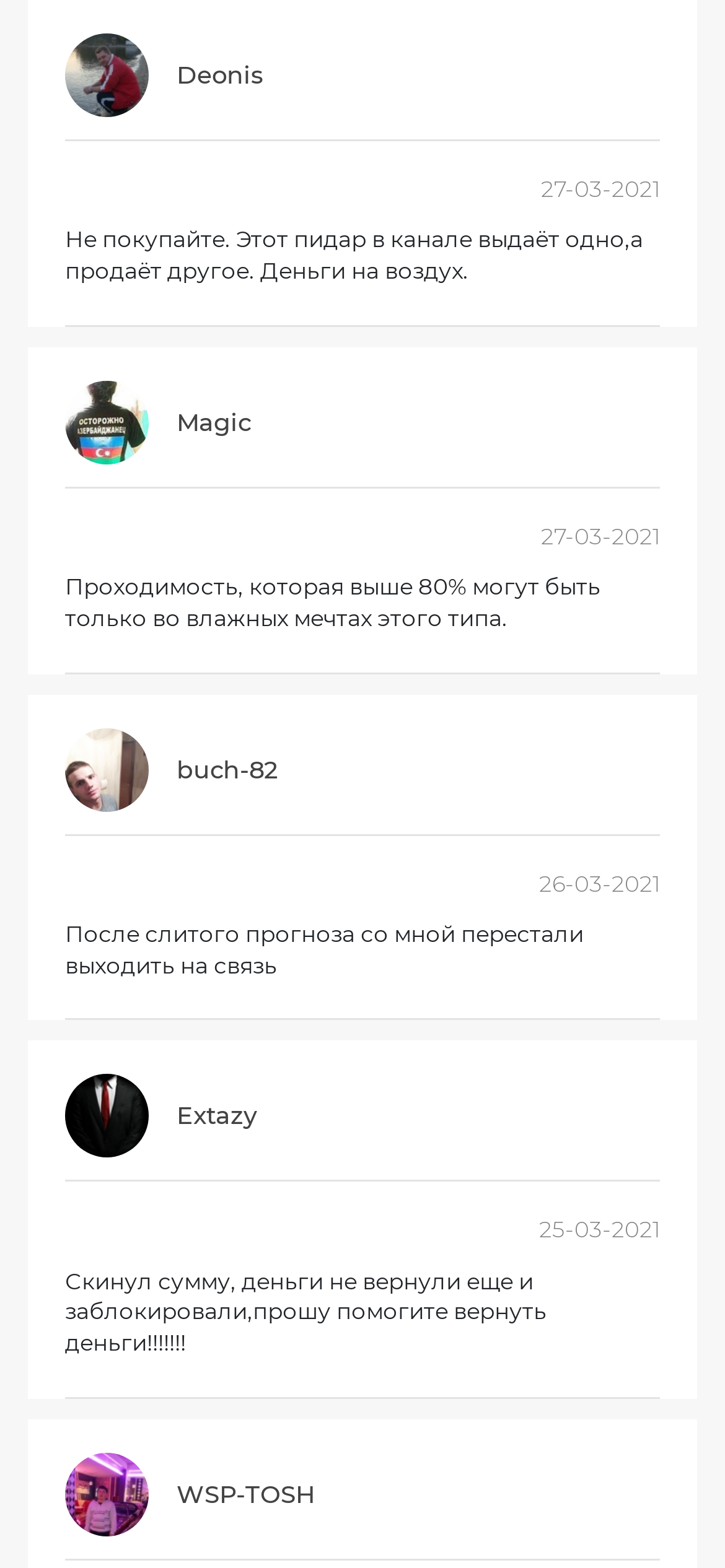Open buch-82's profile avatar
The width and height of the screenshot is (725, 1568).
click(107, 770)
